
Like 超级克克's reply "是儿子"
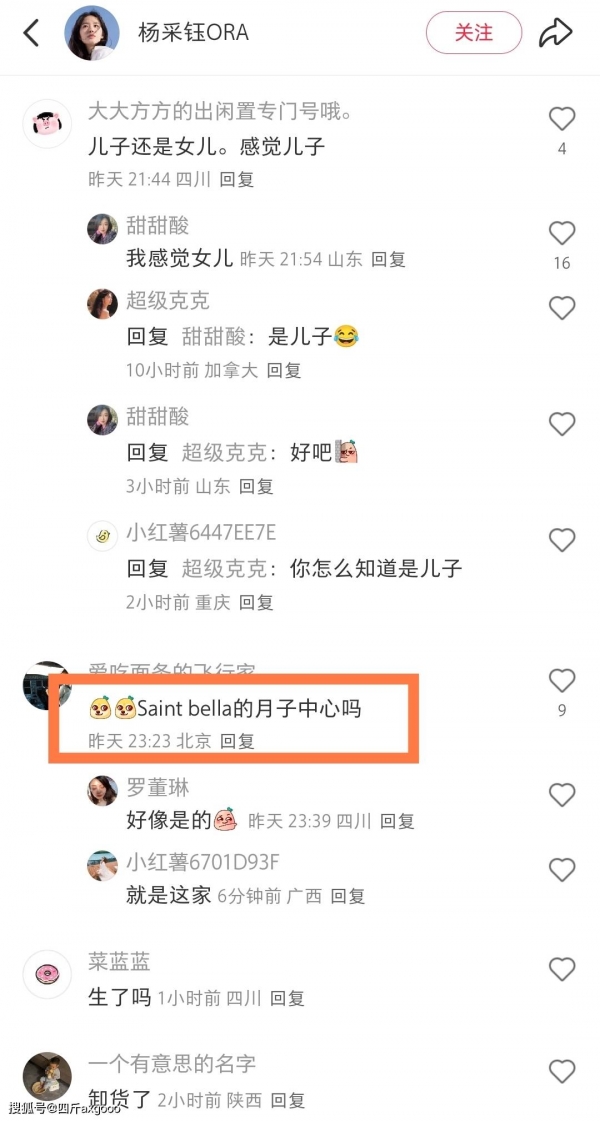[x=562, y=308]
